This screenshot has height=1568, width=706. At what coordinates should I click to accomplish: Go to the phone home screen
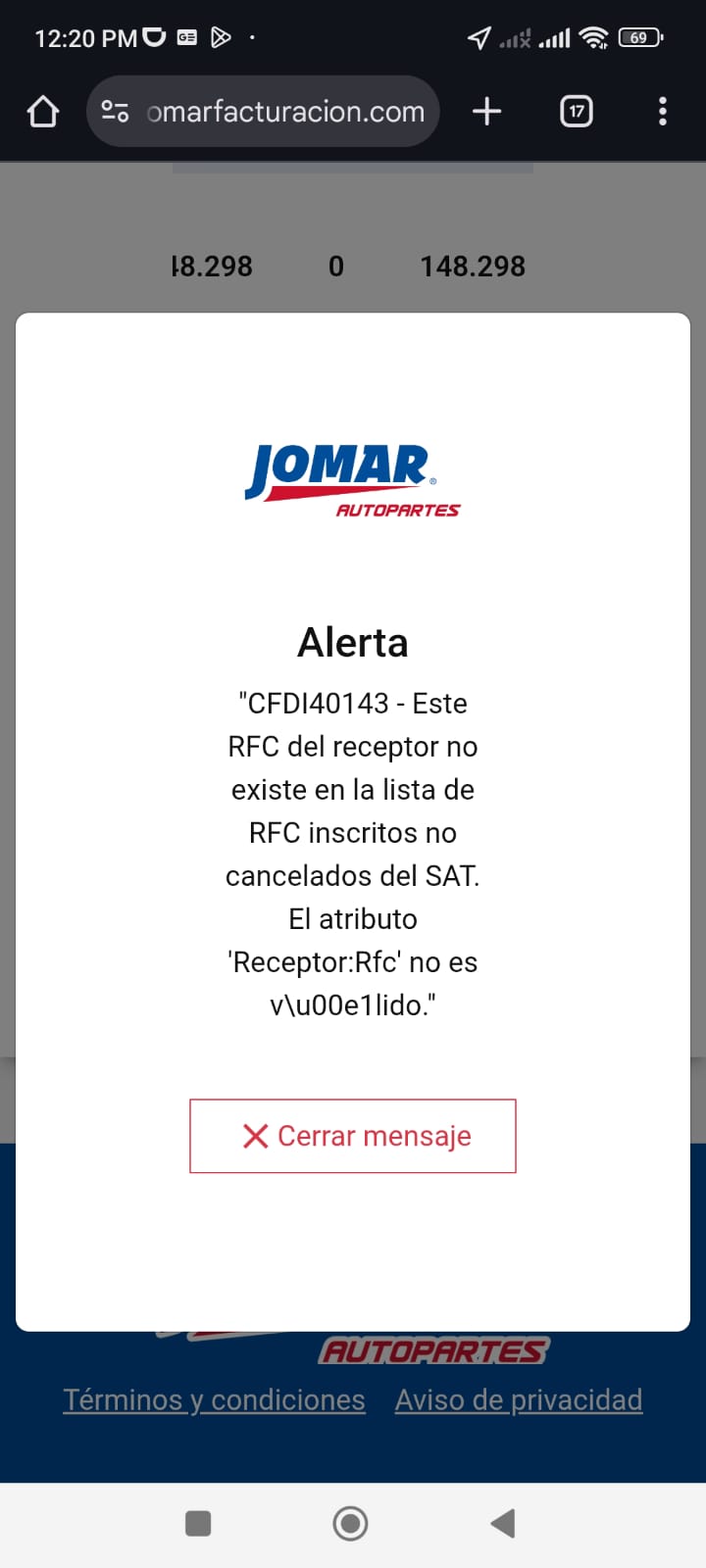click(351, 1523)
